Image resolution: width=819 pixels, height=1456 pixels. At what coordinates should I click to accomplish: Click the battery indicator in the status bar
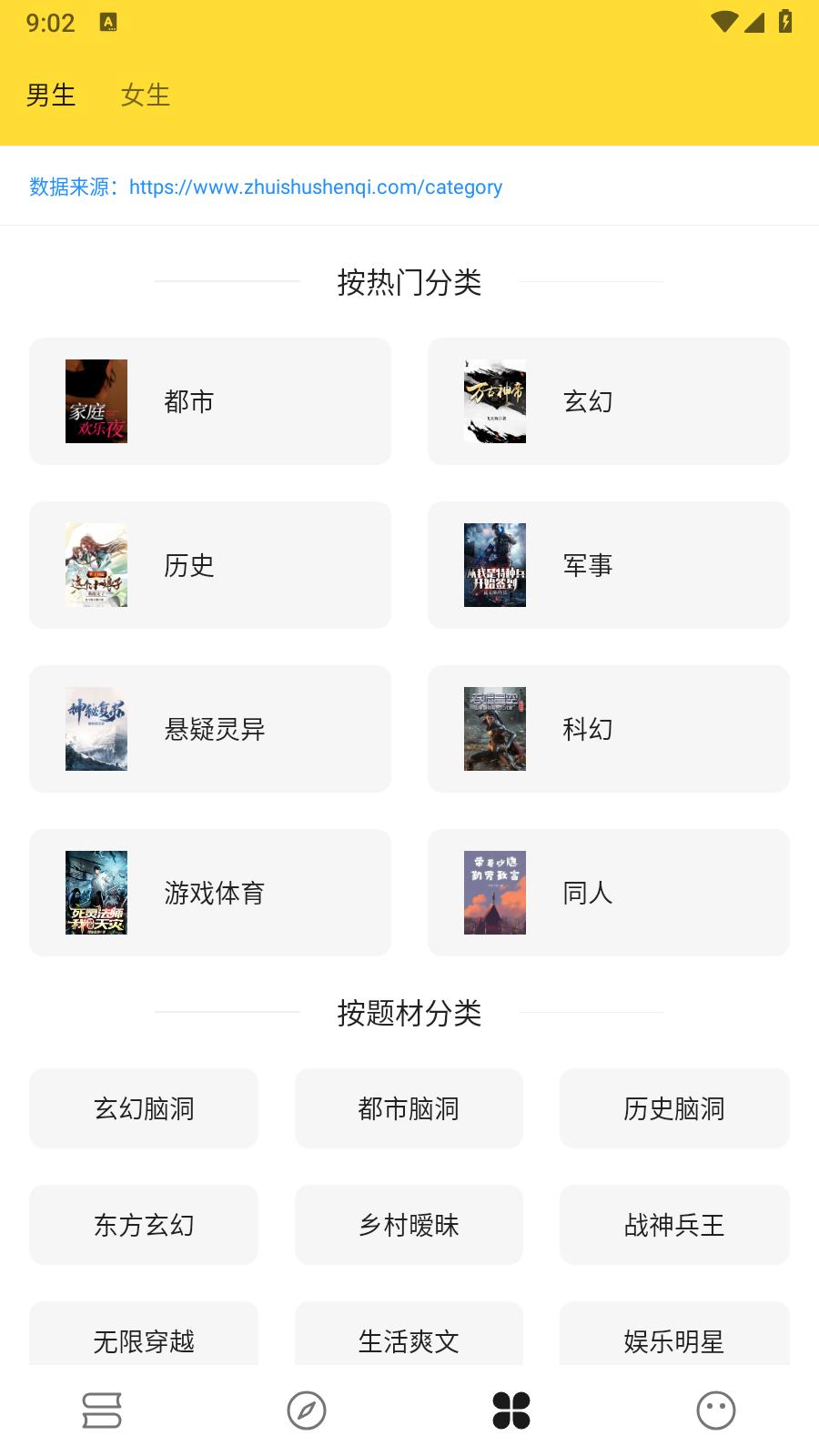[x=786, y=22]
